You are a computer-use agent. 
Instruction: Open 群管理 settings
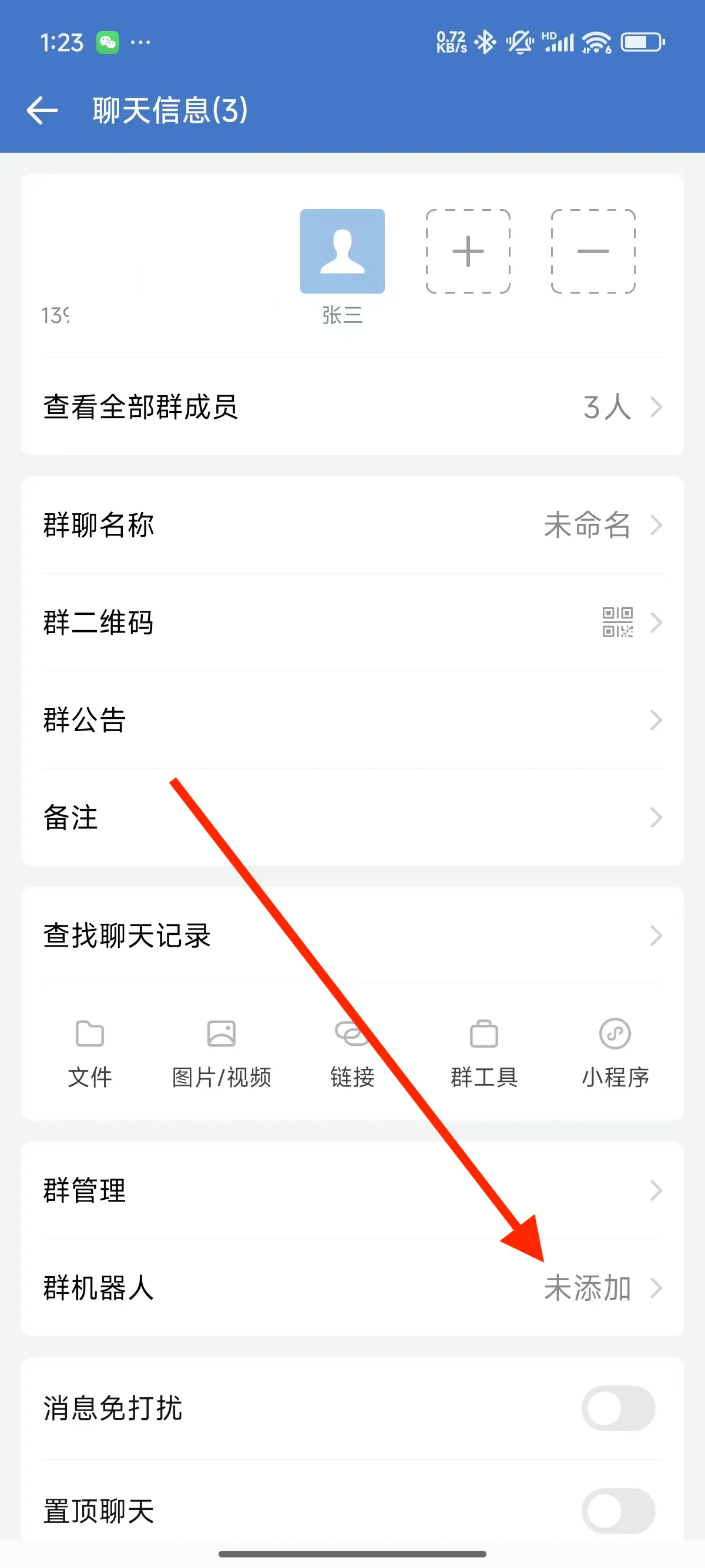352,1190
